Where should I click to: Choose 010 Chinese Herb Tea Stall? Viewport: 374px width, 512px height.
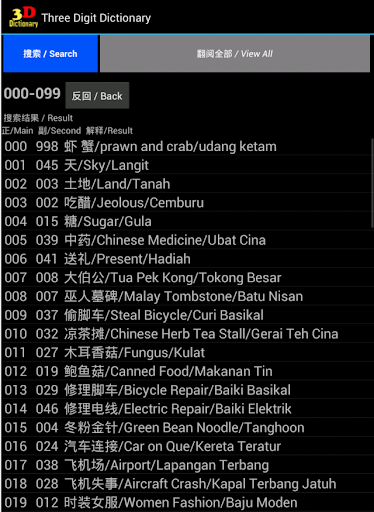tap(187, 334)
